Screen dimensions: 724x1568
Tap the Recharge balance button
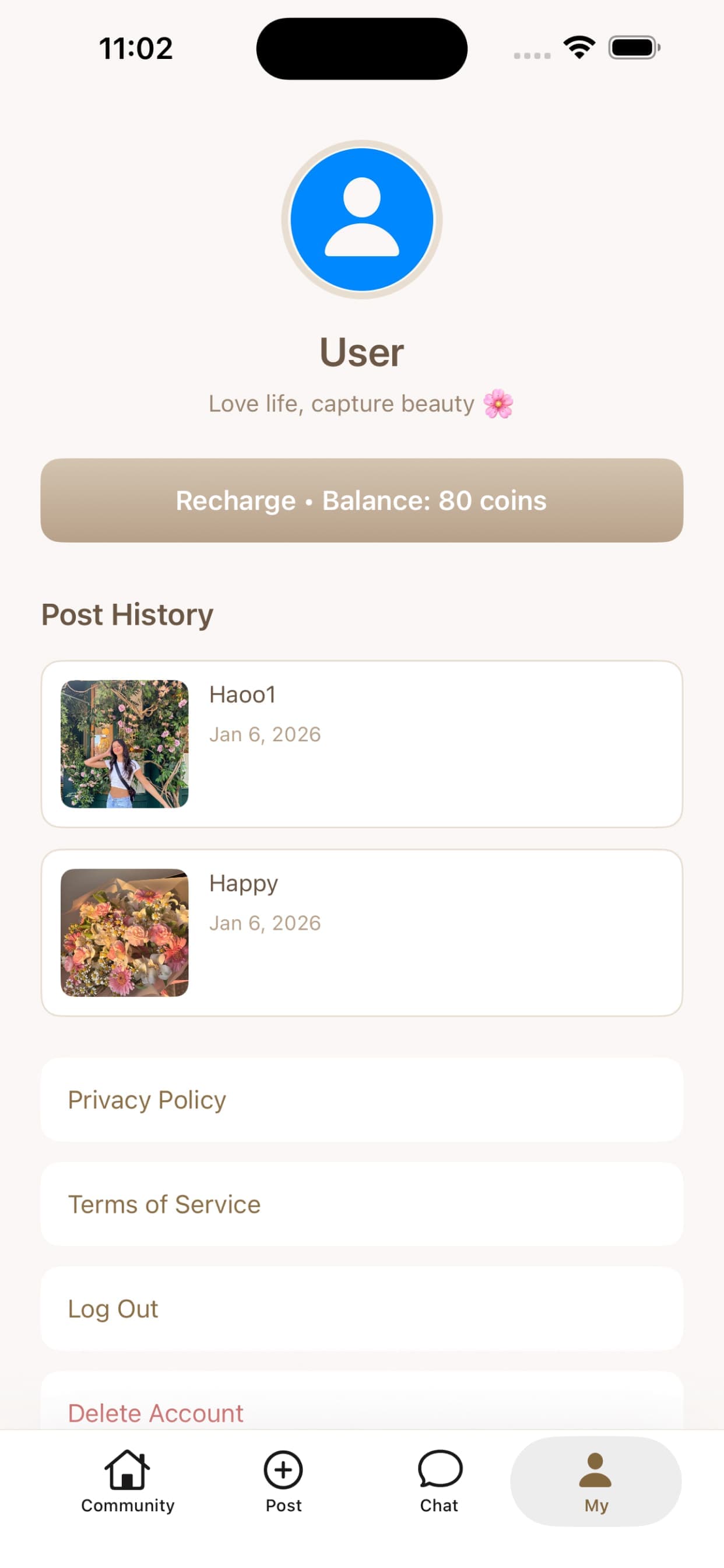click(x=361, y=501)
